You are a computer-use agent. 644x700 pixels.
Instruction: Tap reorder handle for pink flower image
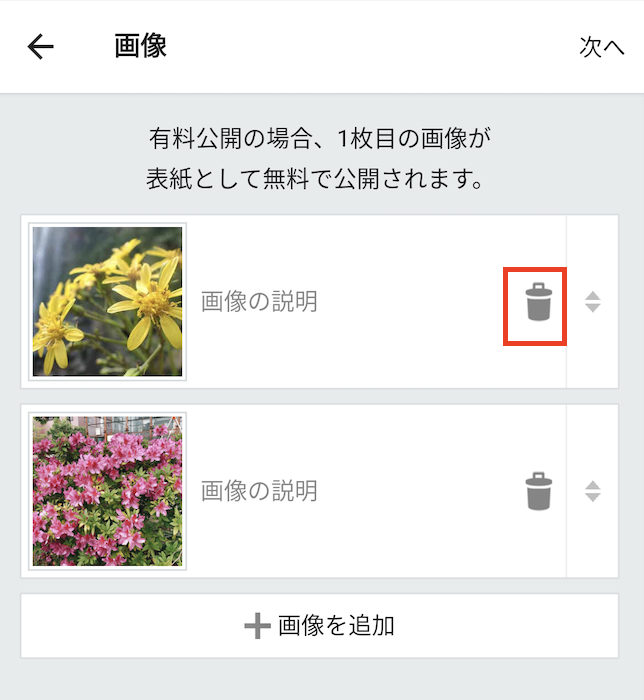(593, 491)
